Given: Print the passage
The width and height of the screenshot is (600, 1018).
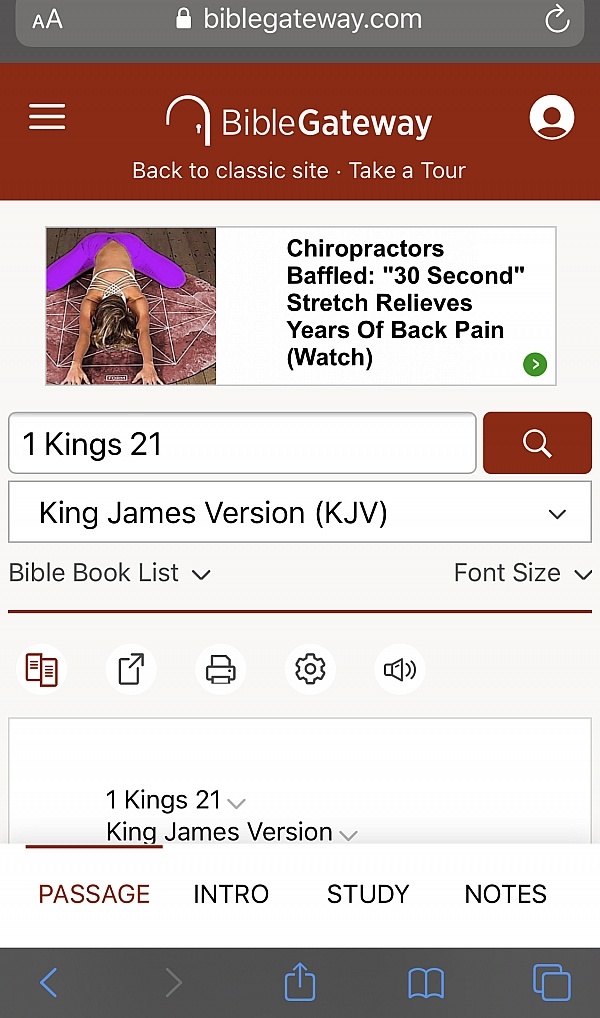Looking at the screenshot, I should click(220, 669).
